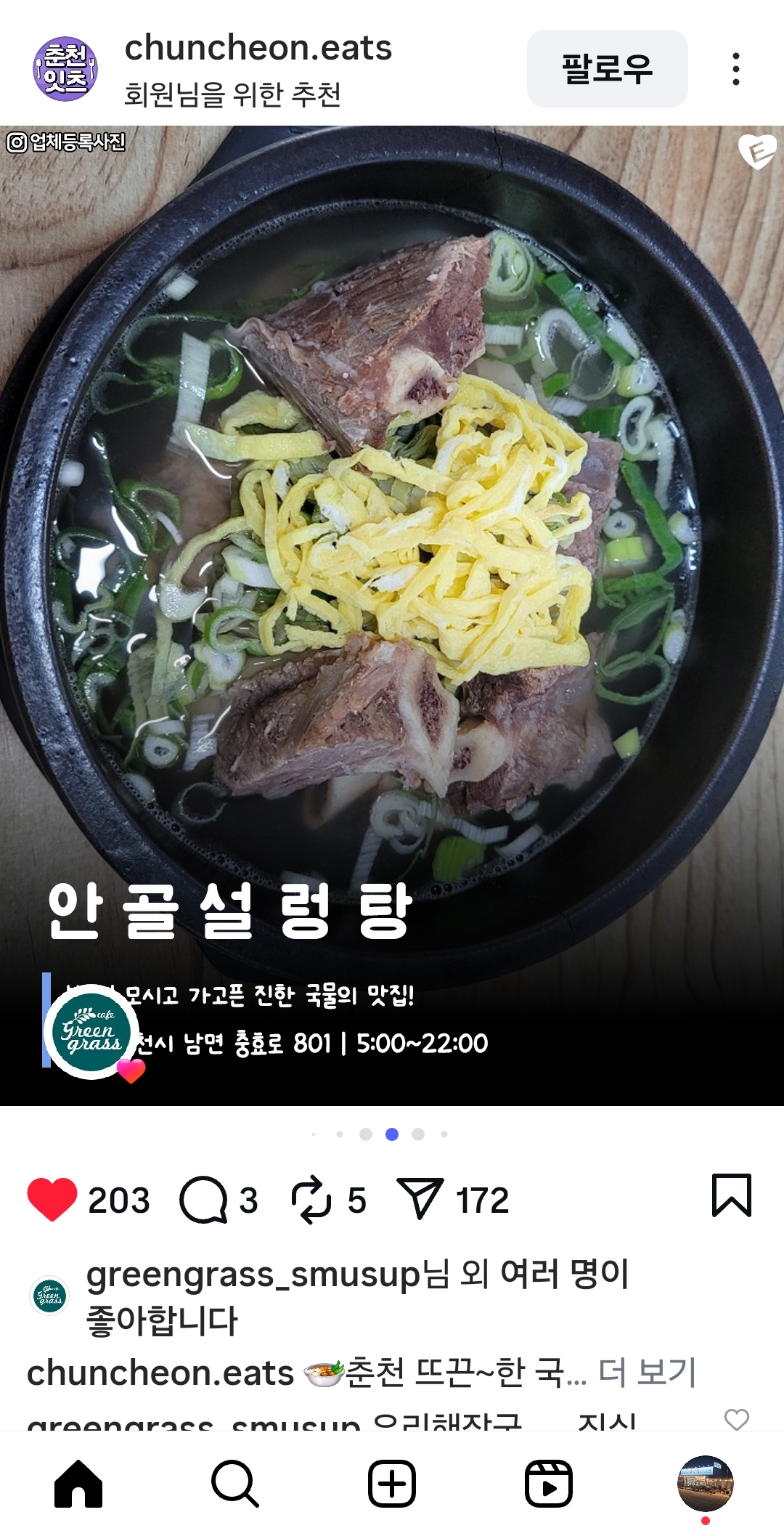Open chuncheon.eats profile picture
This screenshot has height=1536, width=784.
65,69
